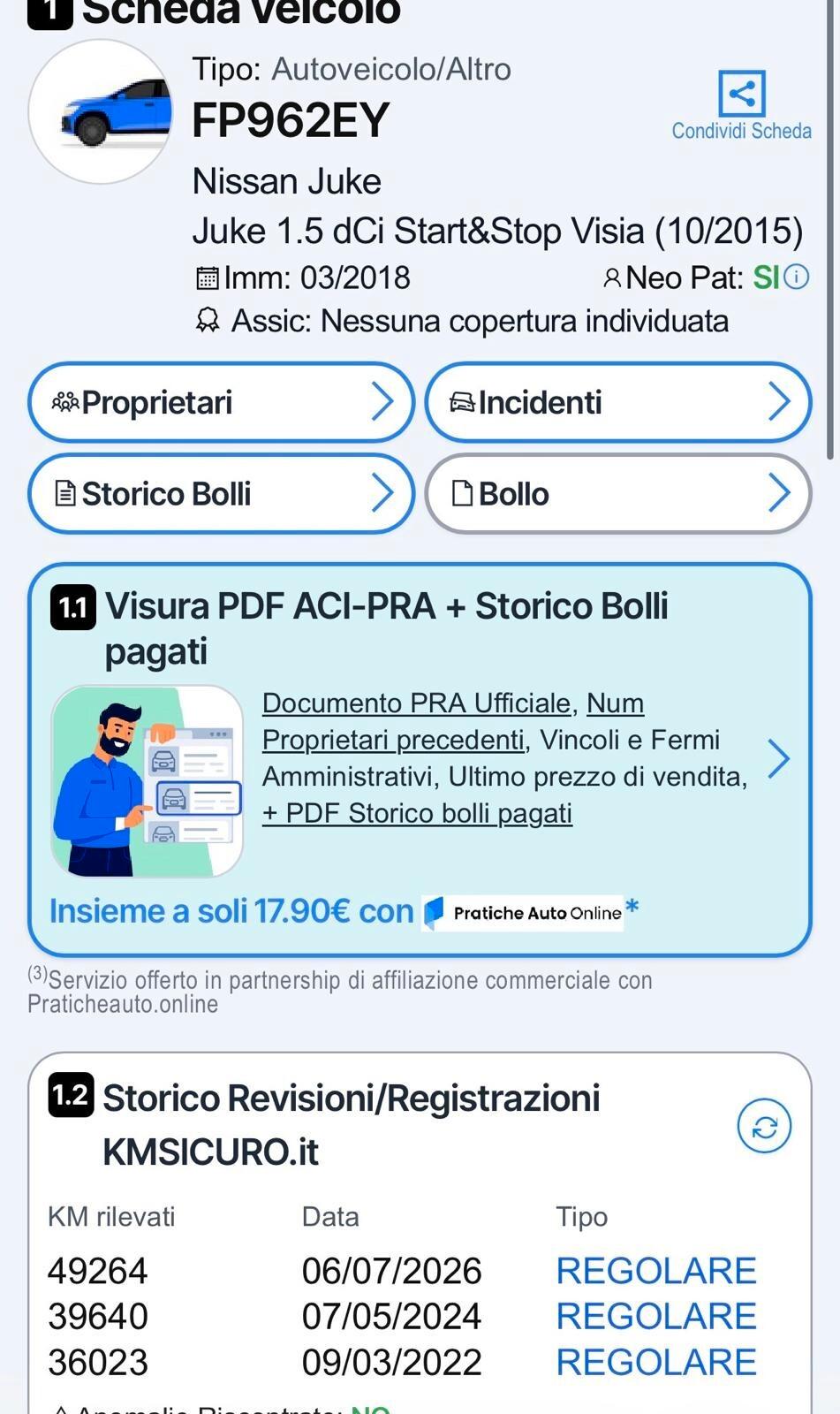Image resolution: width=840 pixels, height=1414 pixels.
Task: Refresh the Storico Revisioni KMSICURO data
Action: 764,1126
